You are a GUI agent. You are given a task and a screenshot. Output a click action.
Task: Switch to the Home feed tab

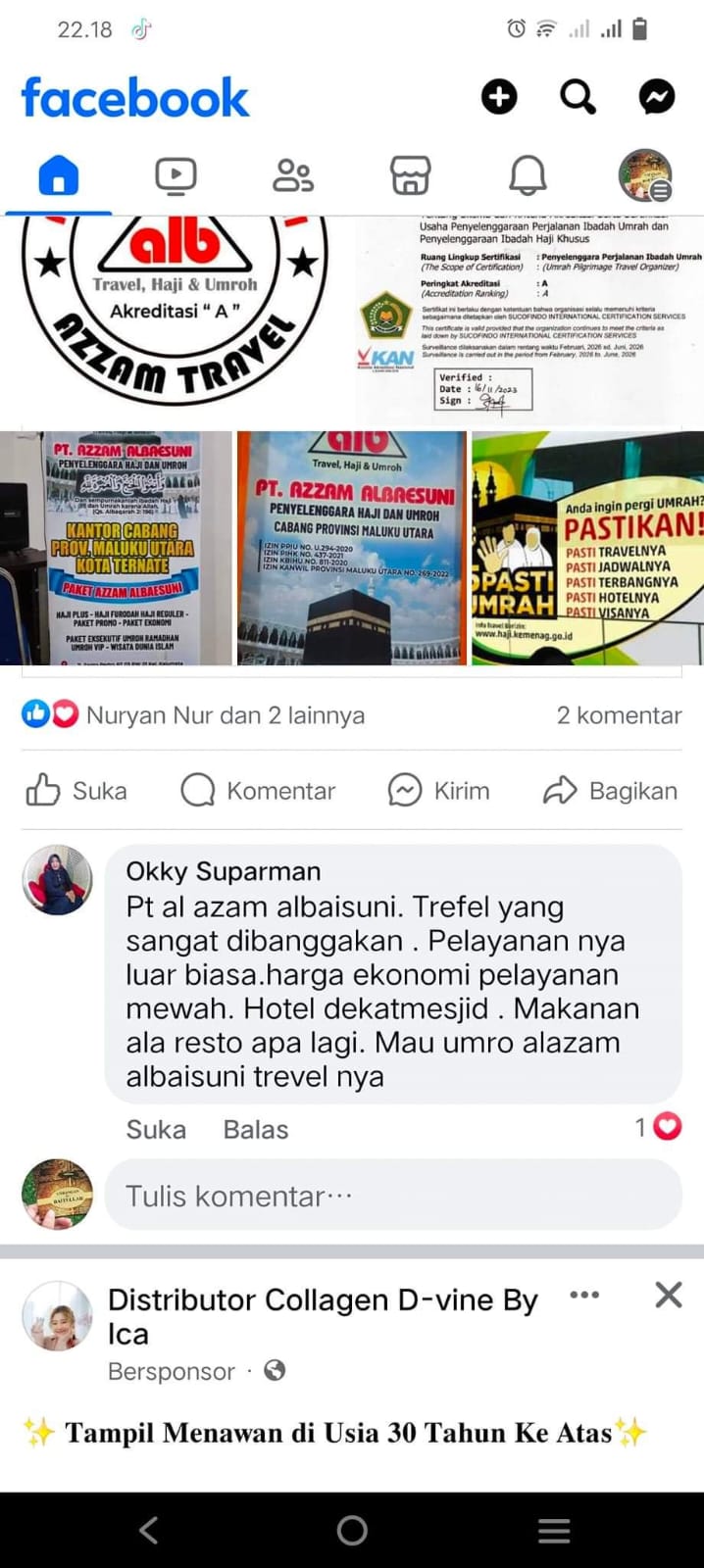58,176
